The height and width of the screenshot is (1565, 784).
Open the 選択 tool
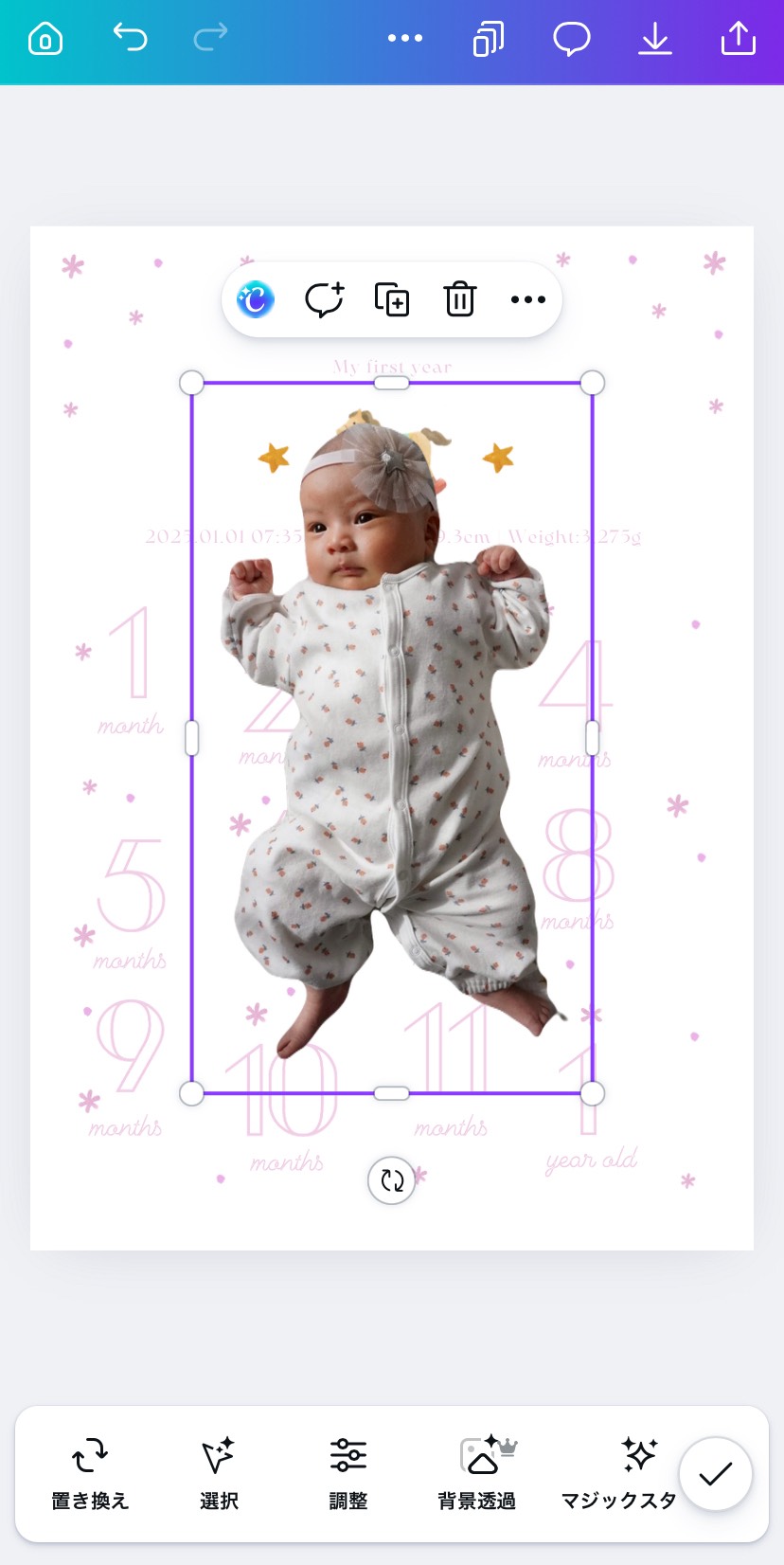pos(219,1472)
